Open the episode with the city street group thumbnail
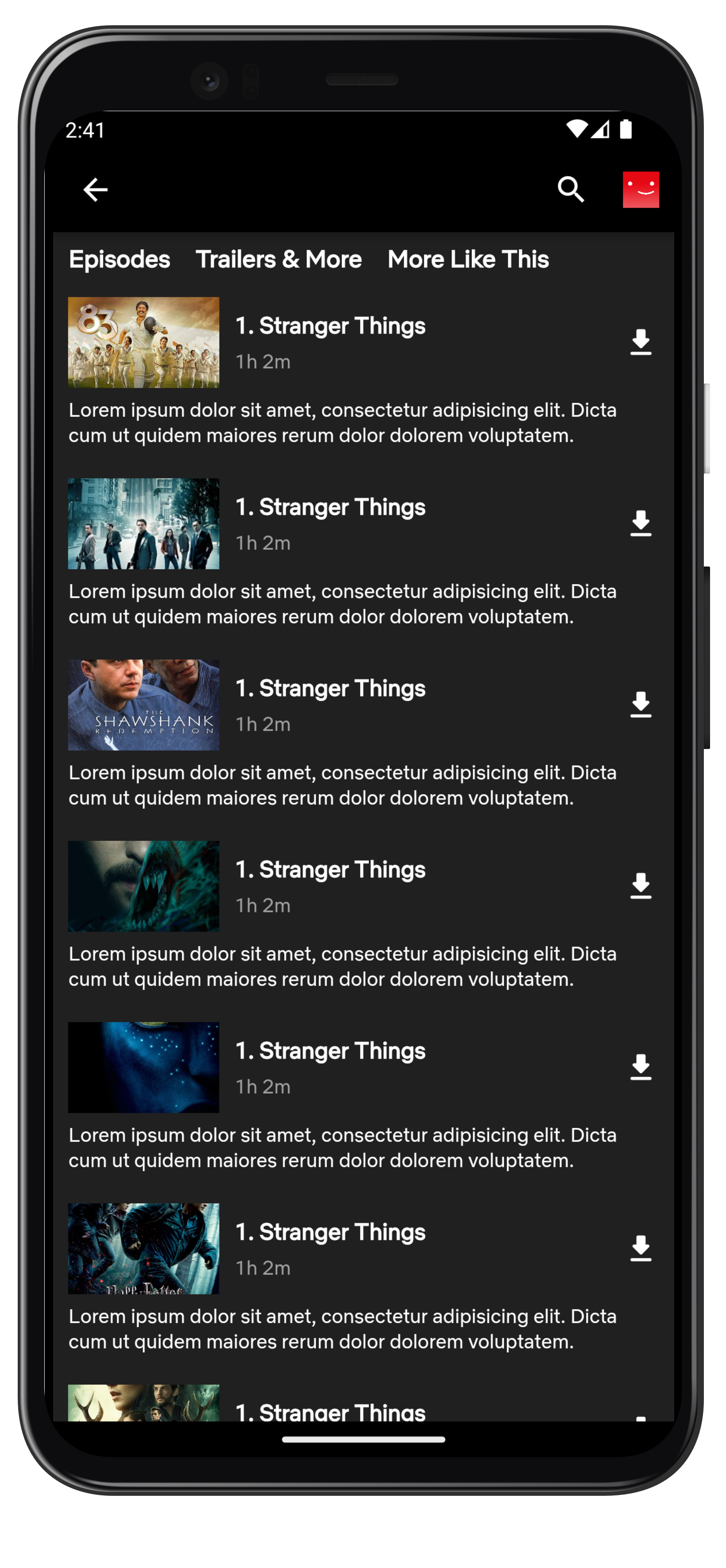Screen dimensions: 726x1568 pyautogui.click(x=143, y=524)
